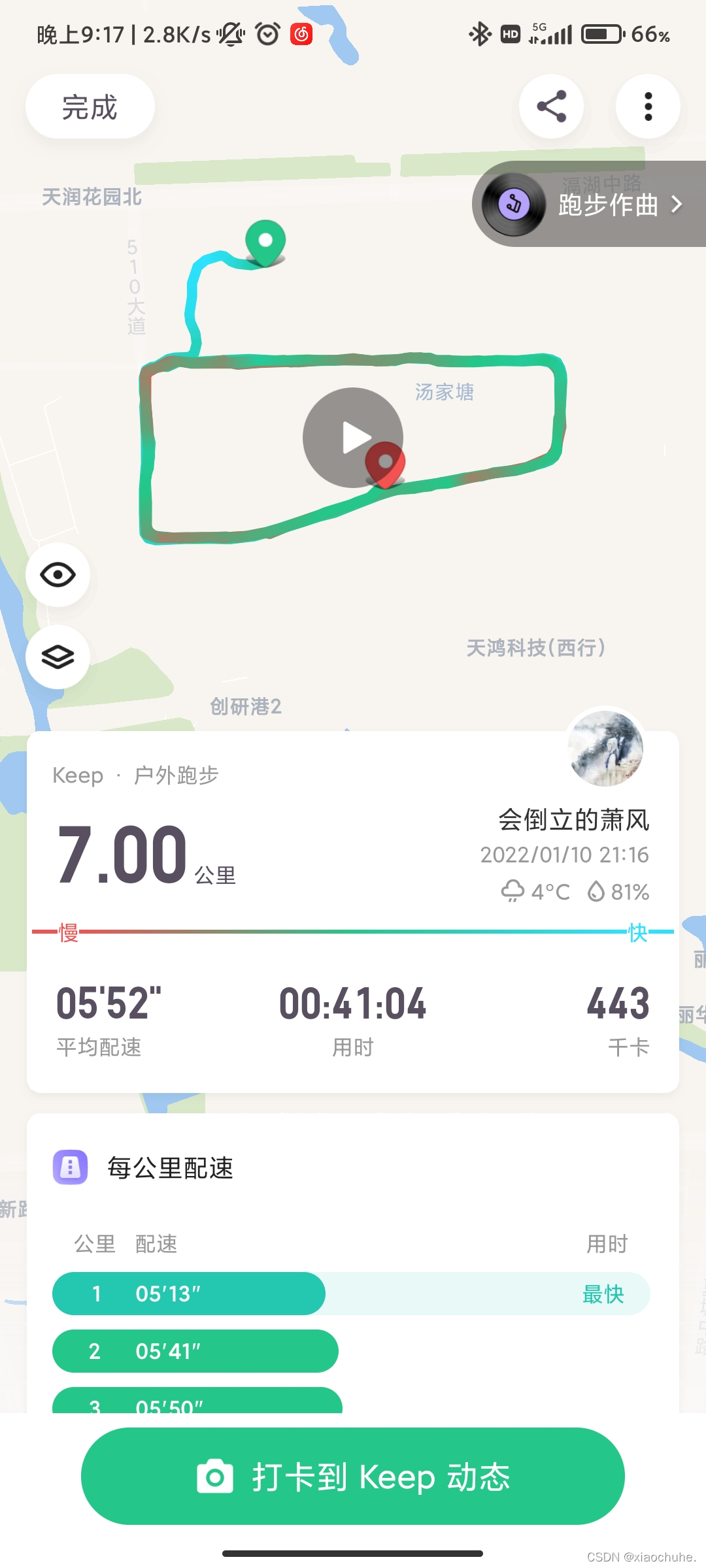The height and width of the screenshot is (1568, 706).
Task: Open the map layers selector
Action: tap(58, 657)
